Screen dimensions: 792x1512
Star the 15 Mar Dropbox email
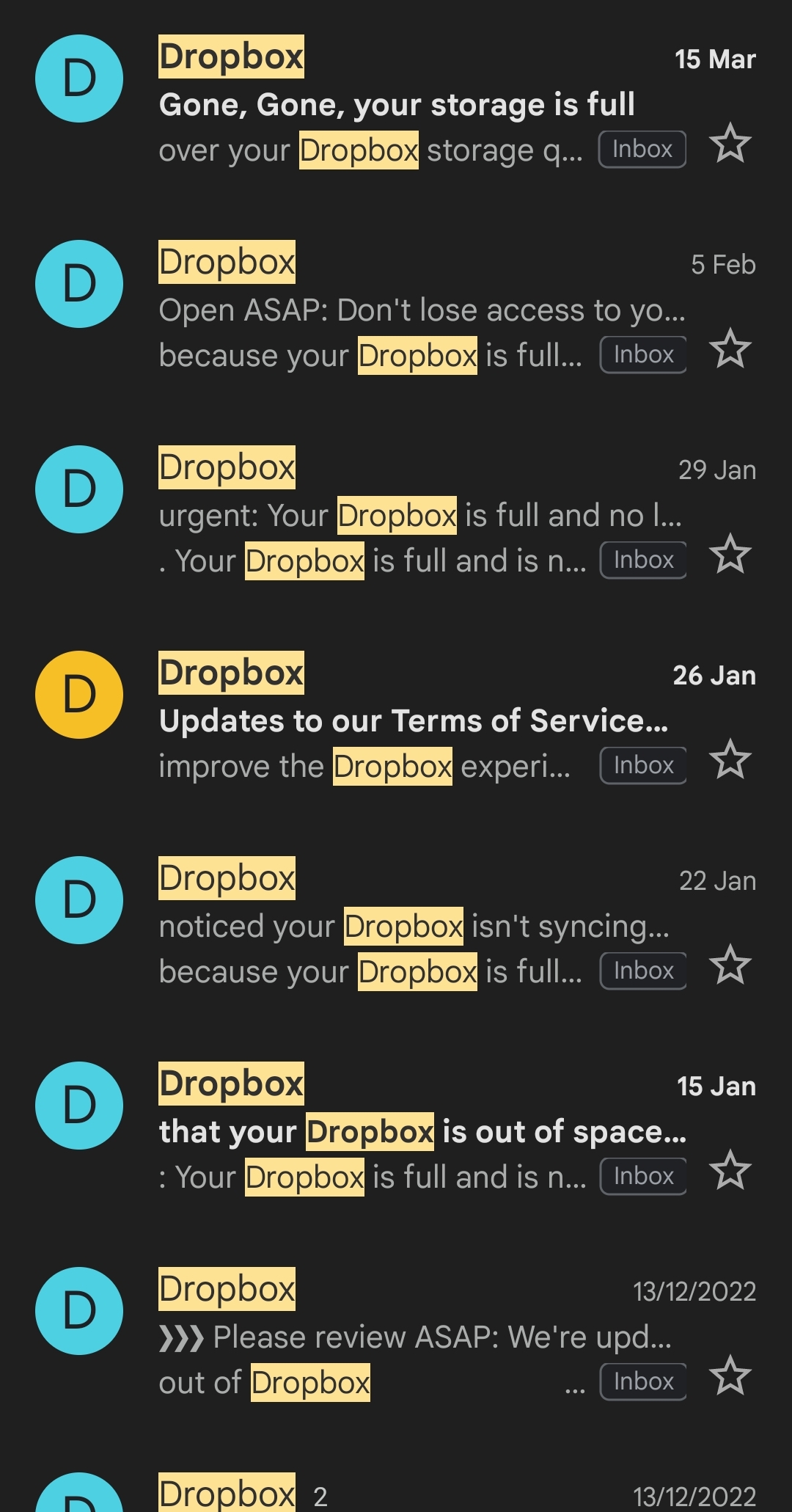[730, 144]
